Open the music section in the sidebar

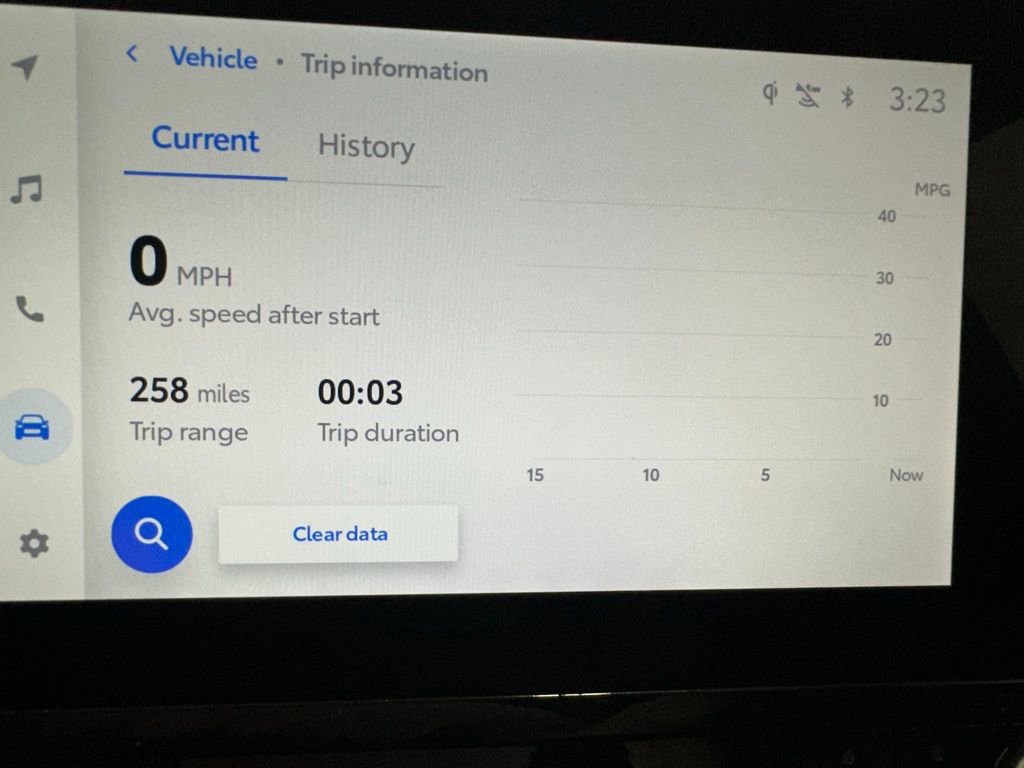27,188
